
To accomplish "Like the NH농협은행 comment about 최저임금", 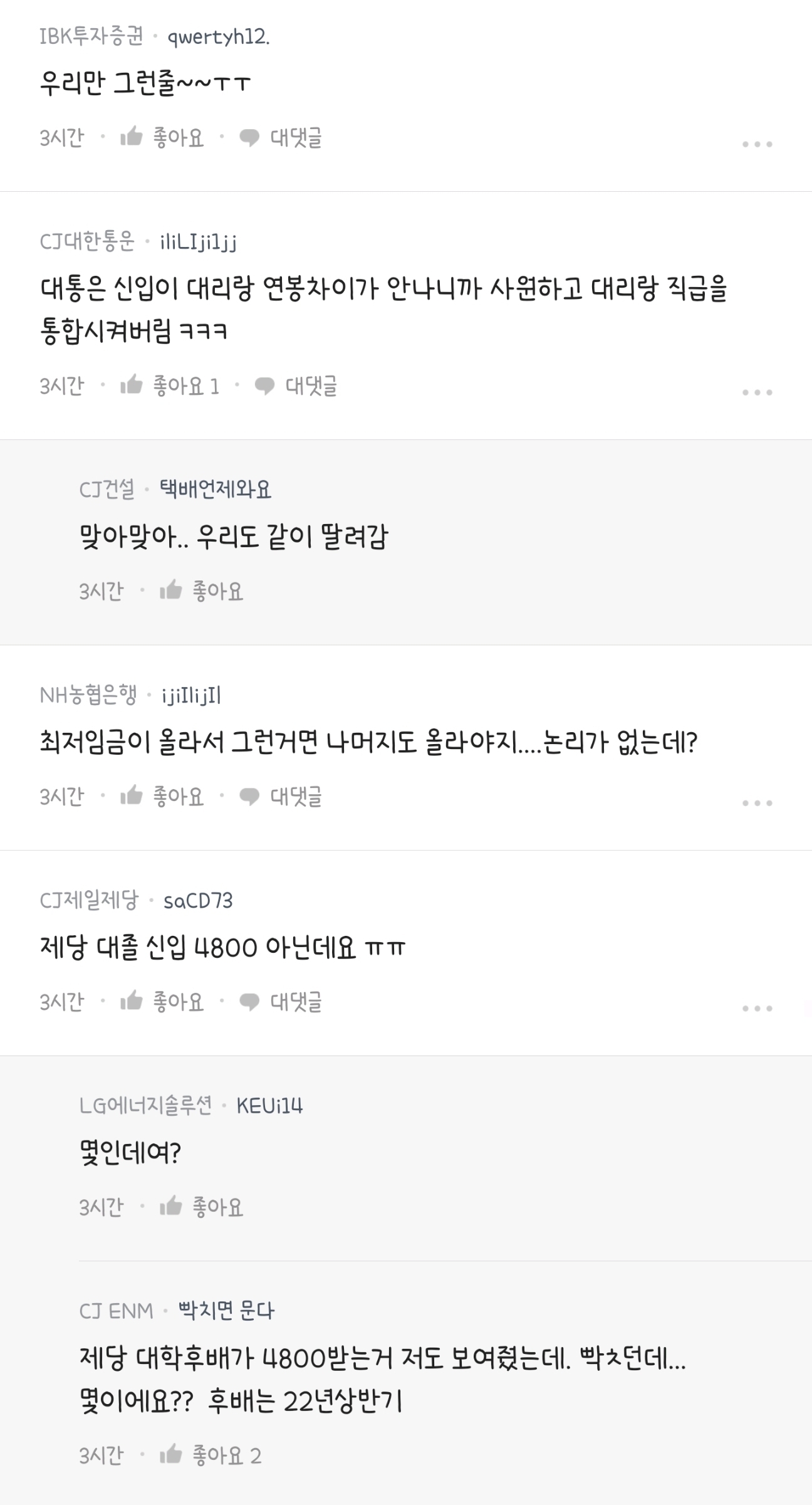I will (162, 796).
